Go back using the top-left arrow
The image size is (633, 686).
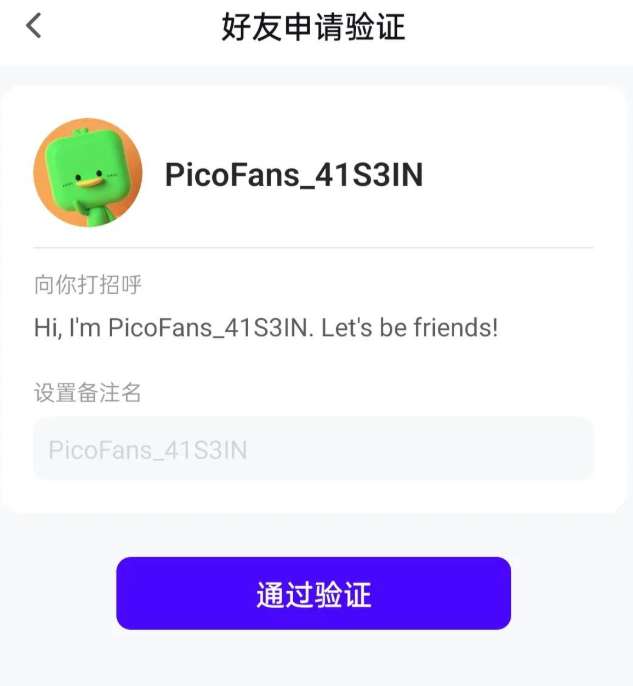34,26
